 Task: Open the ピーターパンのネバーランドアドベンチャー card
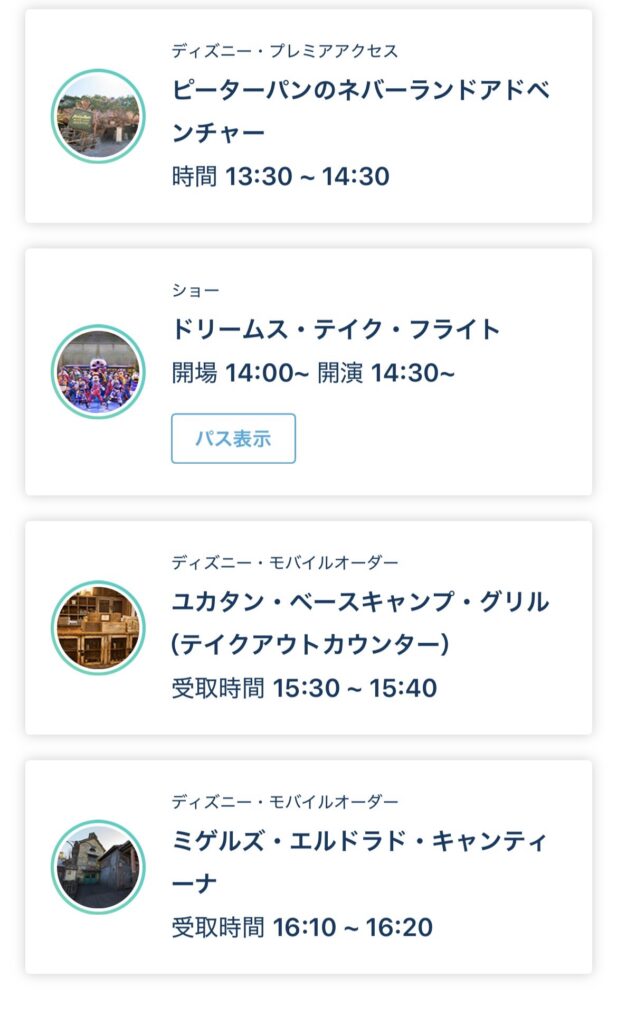(360, 110)
